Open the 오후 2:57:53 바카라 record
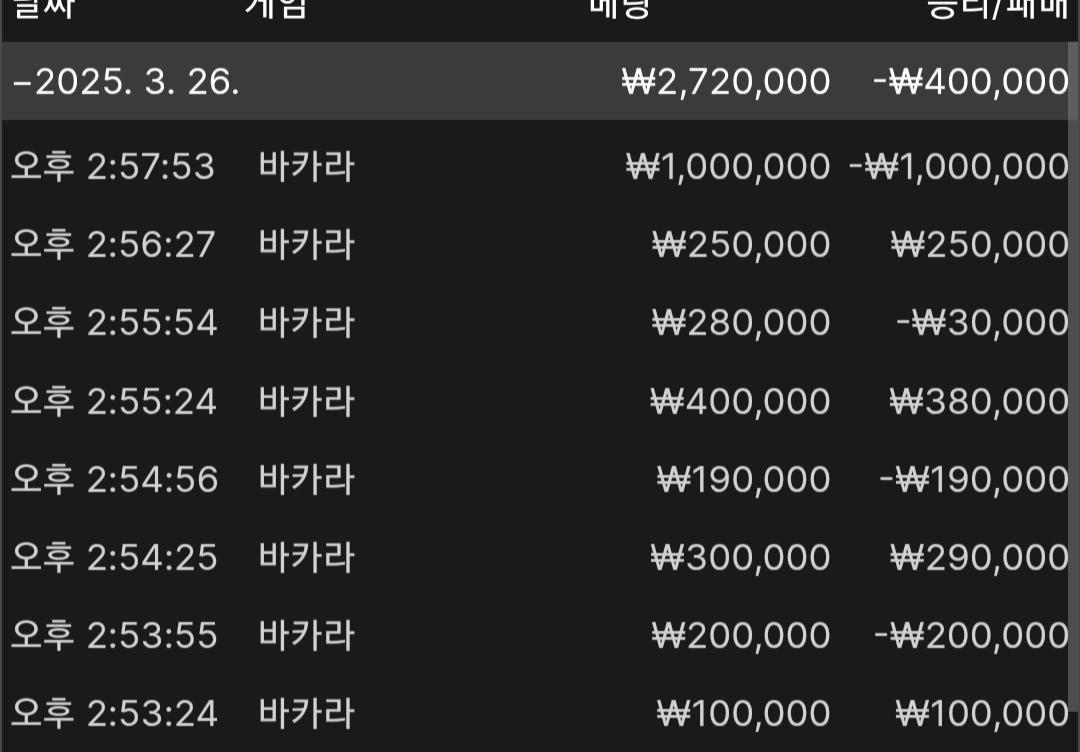Image resolution: width=1080 pixels, height=752 pixels. click(x=540, y=166)
